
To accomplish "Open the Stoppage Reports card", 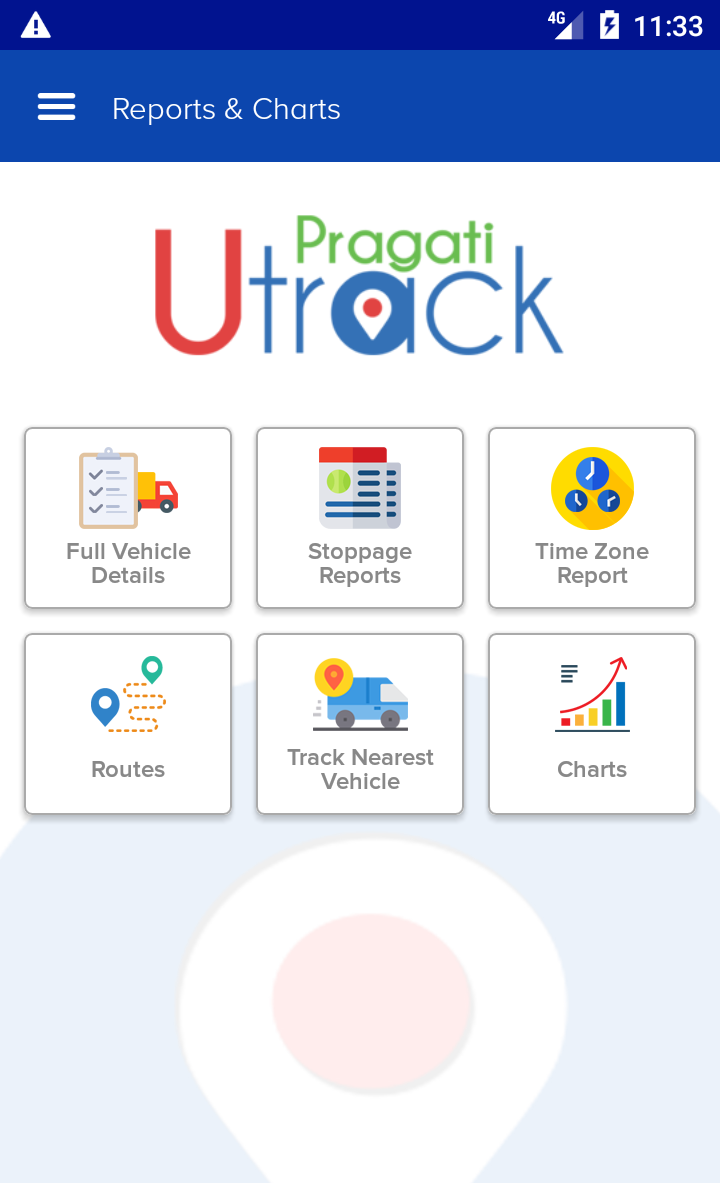I will click(x=360, y=517).
